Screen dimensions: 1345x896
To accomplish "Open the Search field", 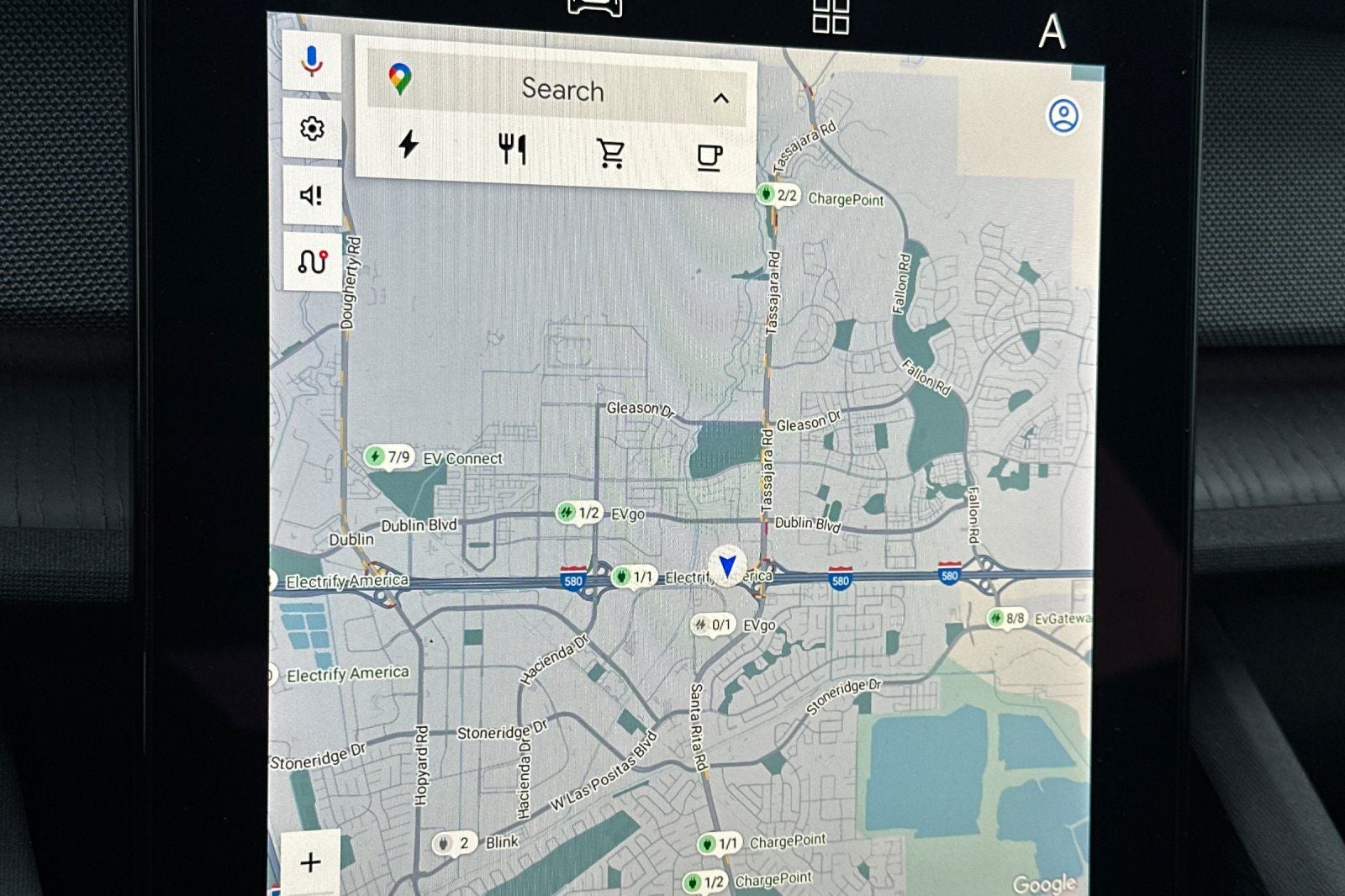I will click(562, 89).
